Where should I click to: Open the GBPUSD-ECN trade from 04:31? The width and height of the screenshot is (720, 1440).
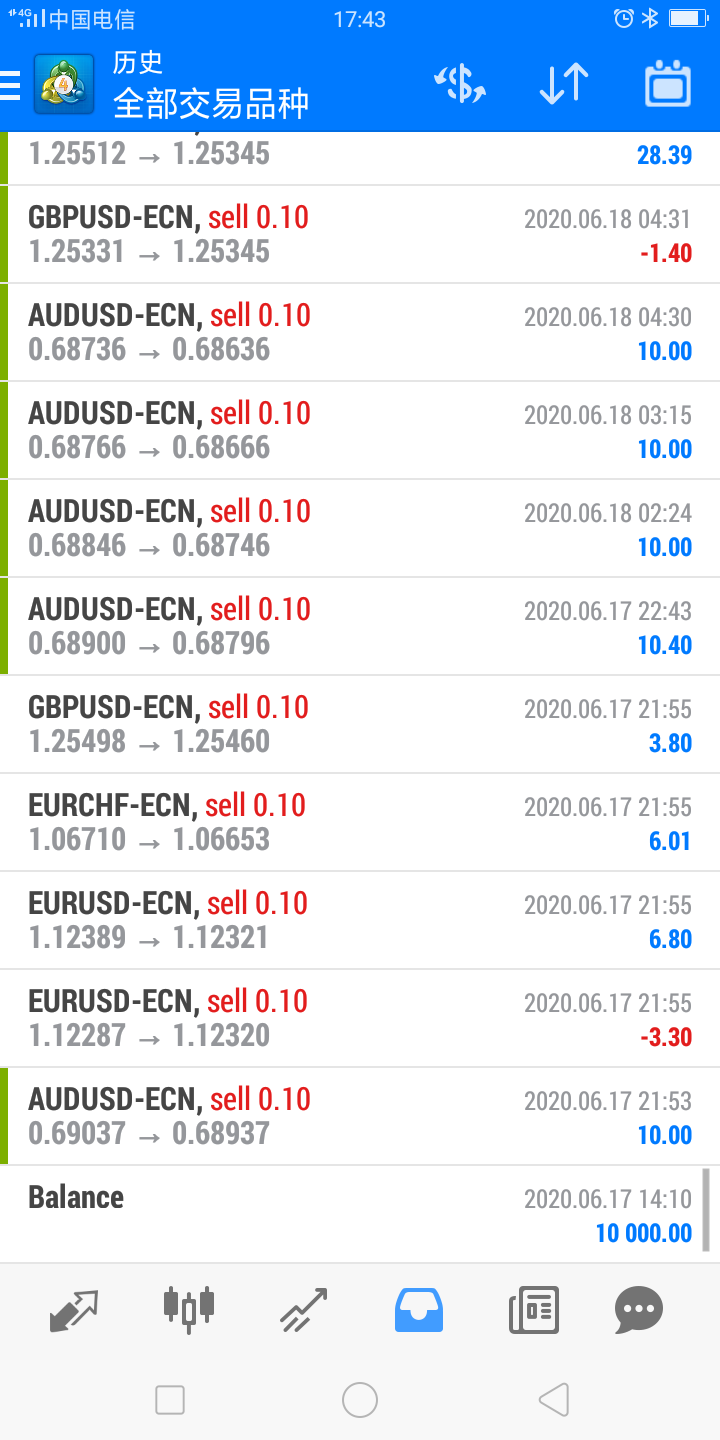point(360,234)
